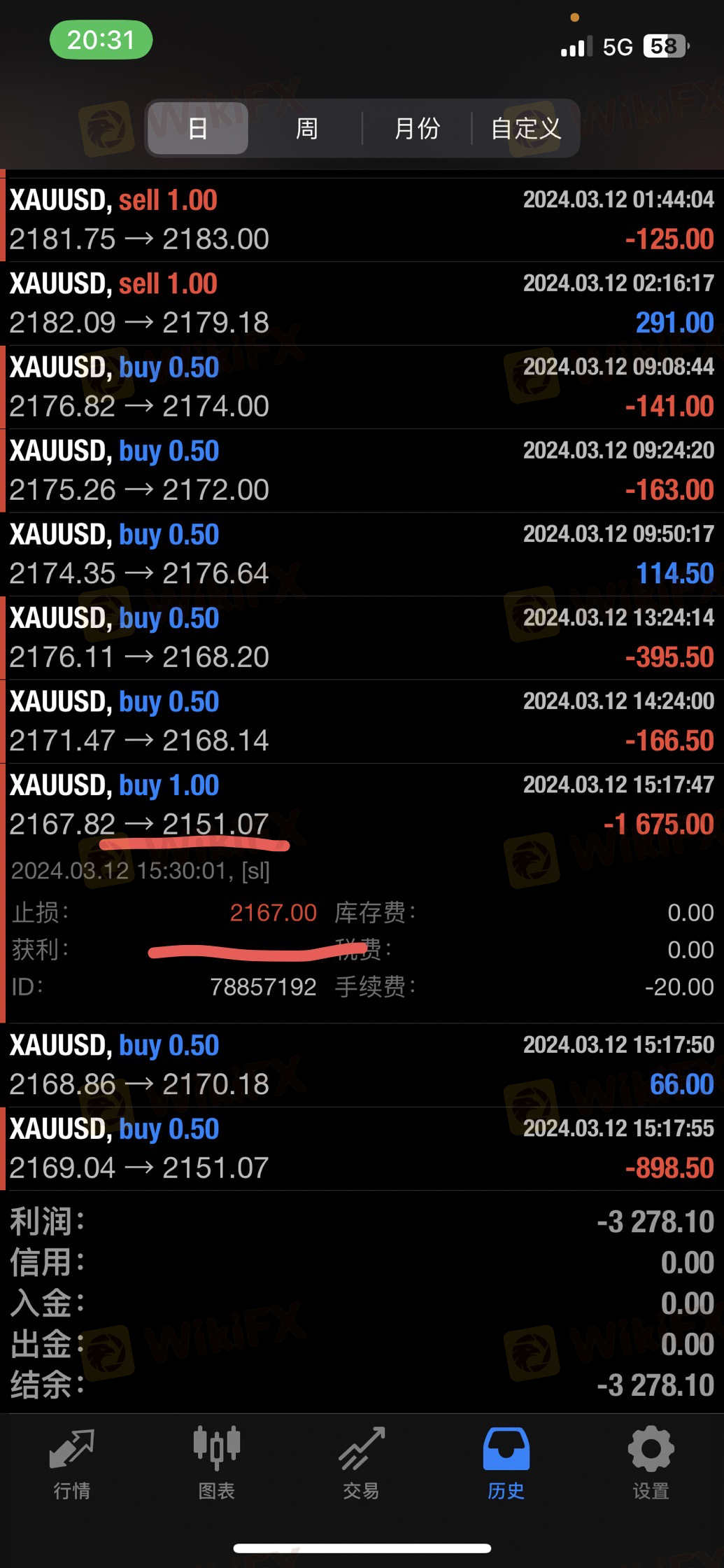
Task: Switch to the 月份 (month) period
Action: click(417, 128)
